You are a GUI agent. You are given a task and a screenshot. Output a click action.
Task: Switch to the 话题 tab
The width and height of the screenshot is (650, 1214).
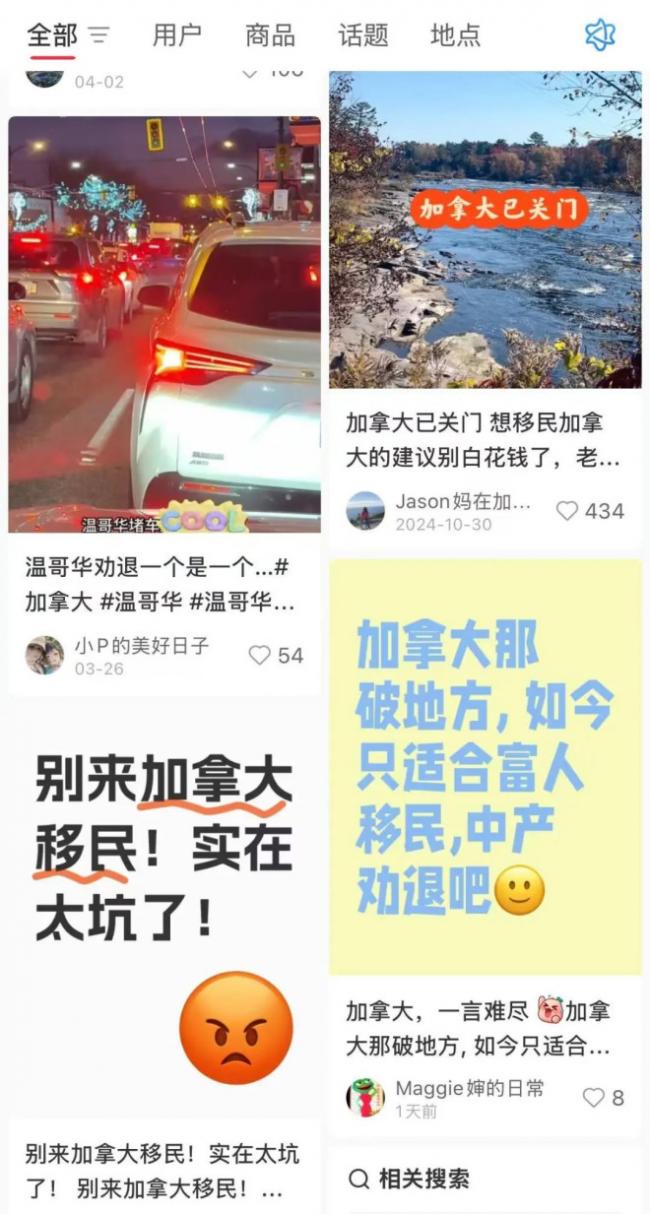[x=363, y=36]
